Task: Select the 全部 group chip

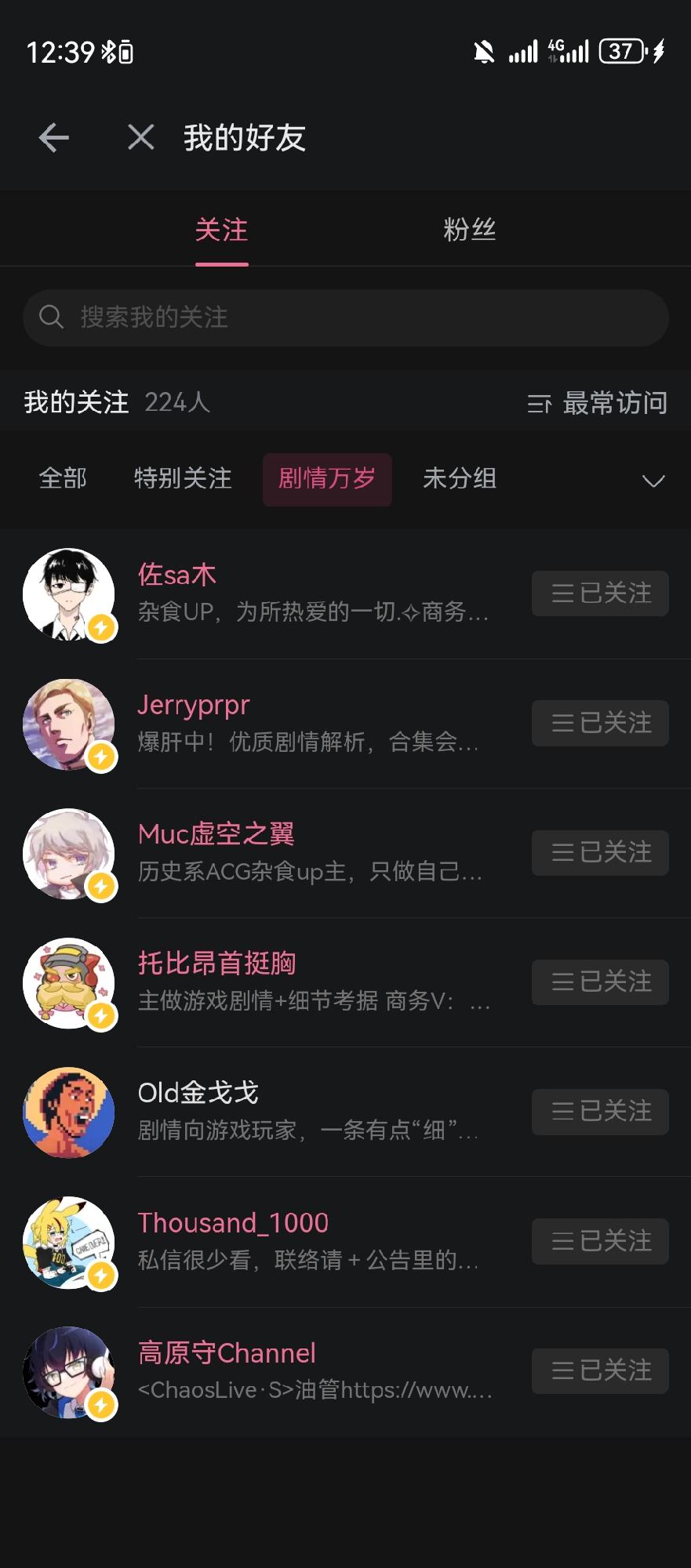Action: click(63, 478)
